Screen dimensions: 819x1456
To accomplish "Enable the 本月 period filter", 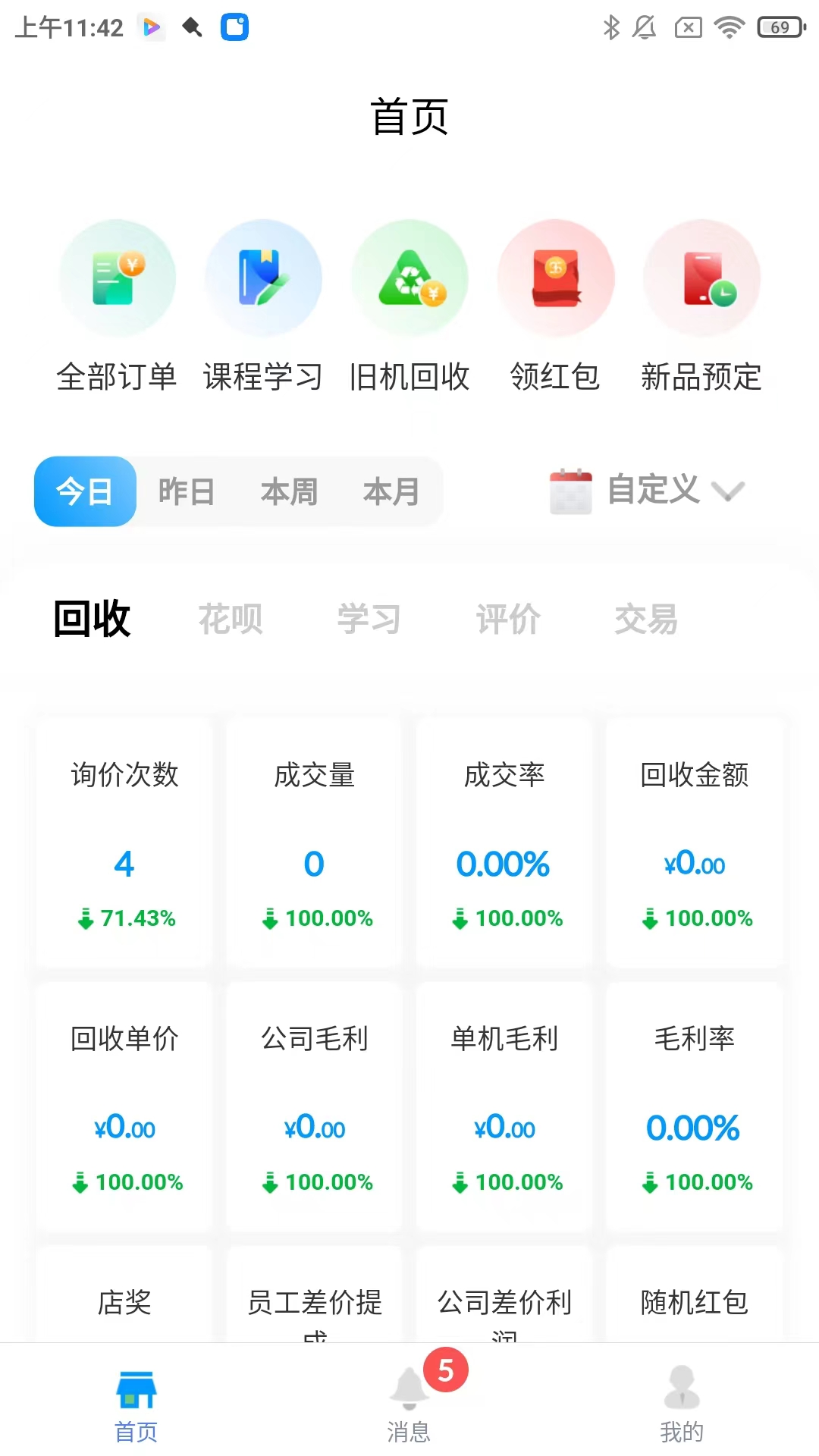I will click(391, 491).
